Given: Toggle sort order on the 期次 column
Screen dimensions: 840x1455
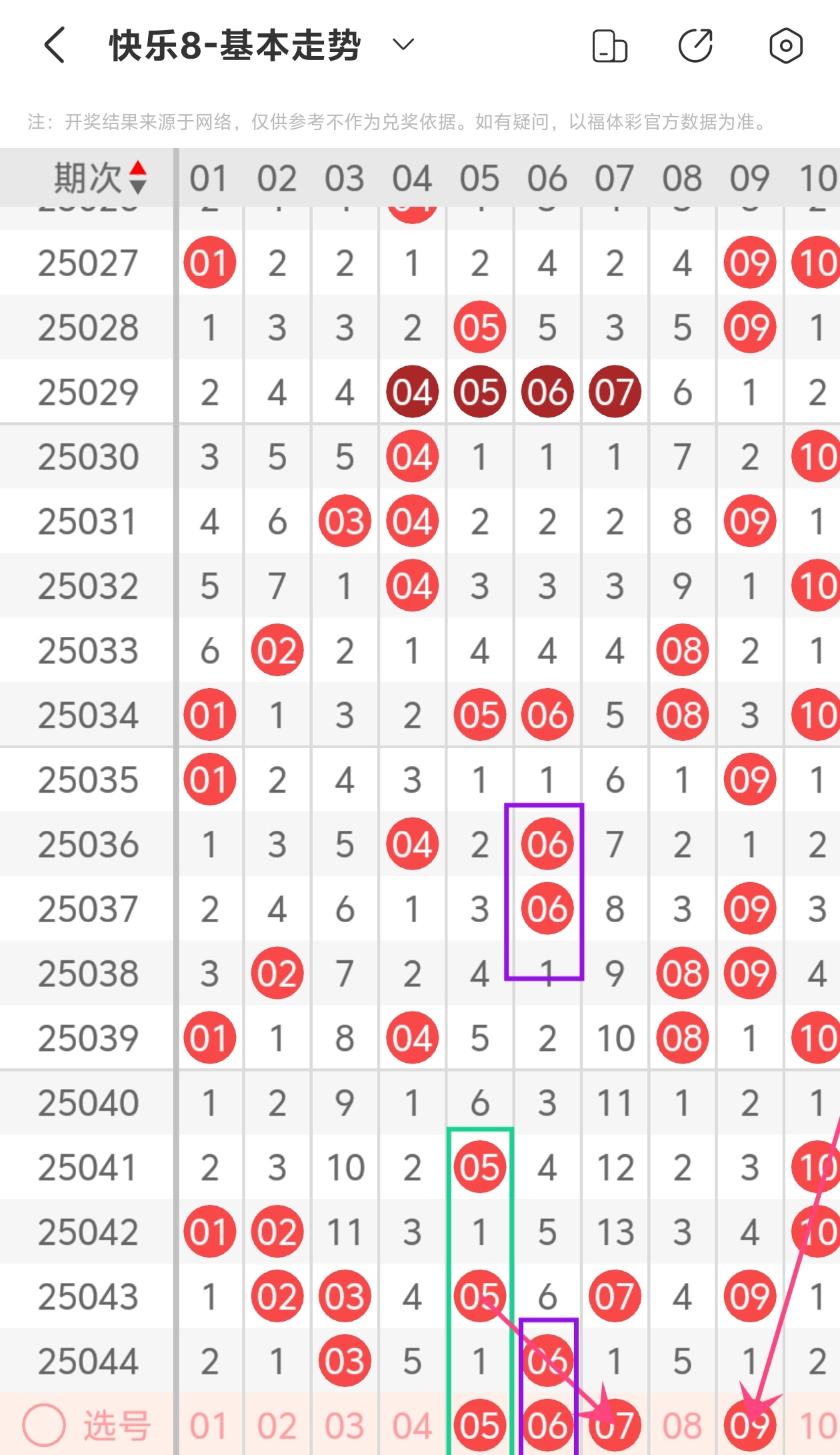Looking at the screenshot, I should click(137, 177).
